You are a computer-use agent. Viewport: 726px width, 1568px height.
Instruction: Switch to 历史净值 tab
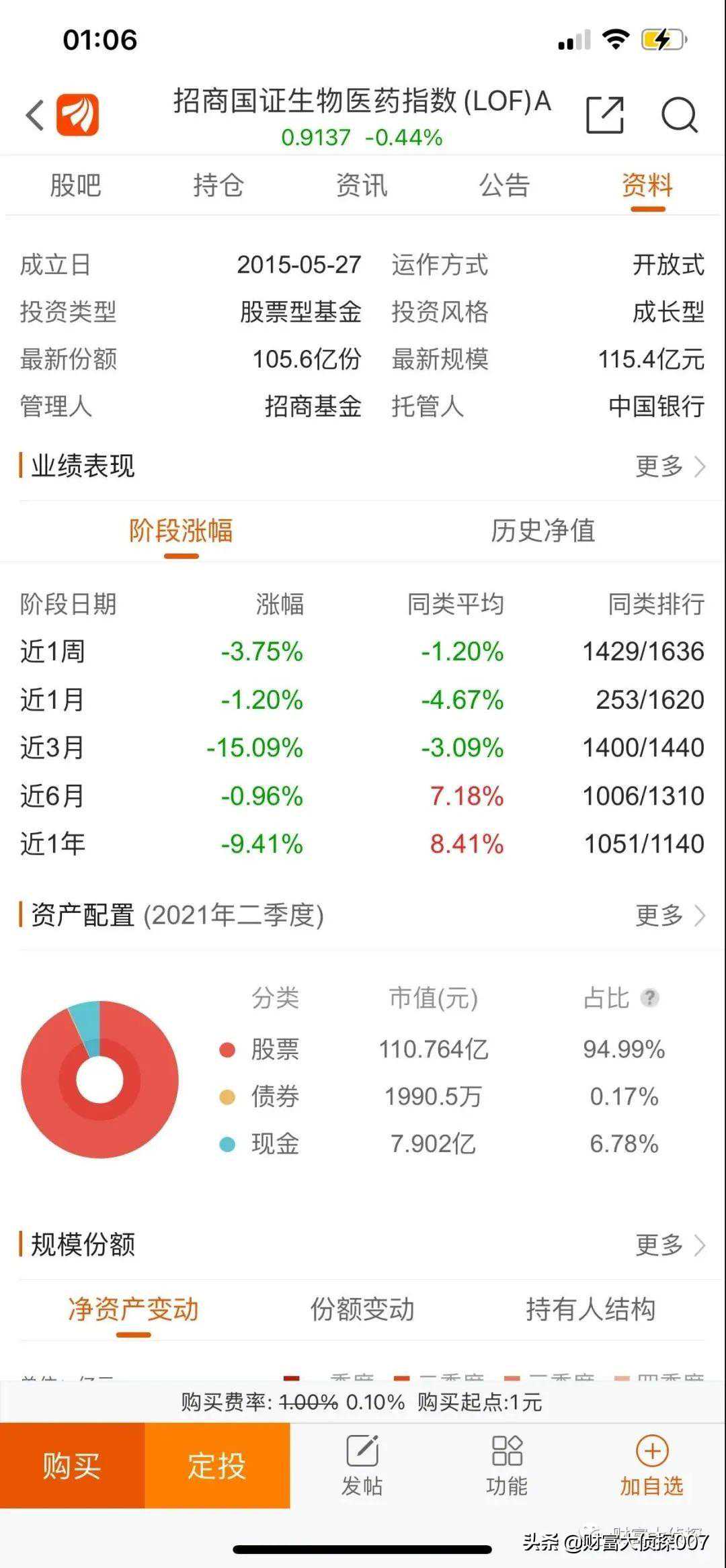pyautogui.click(x=542, y=531)
